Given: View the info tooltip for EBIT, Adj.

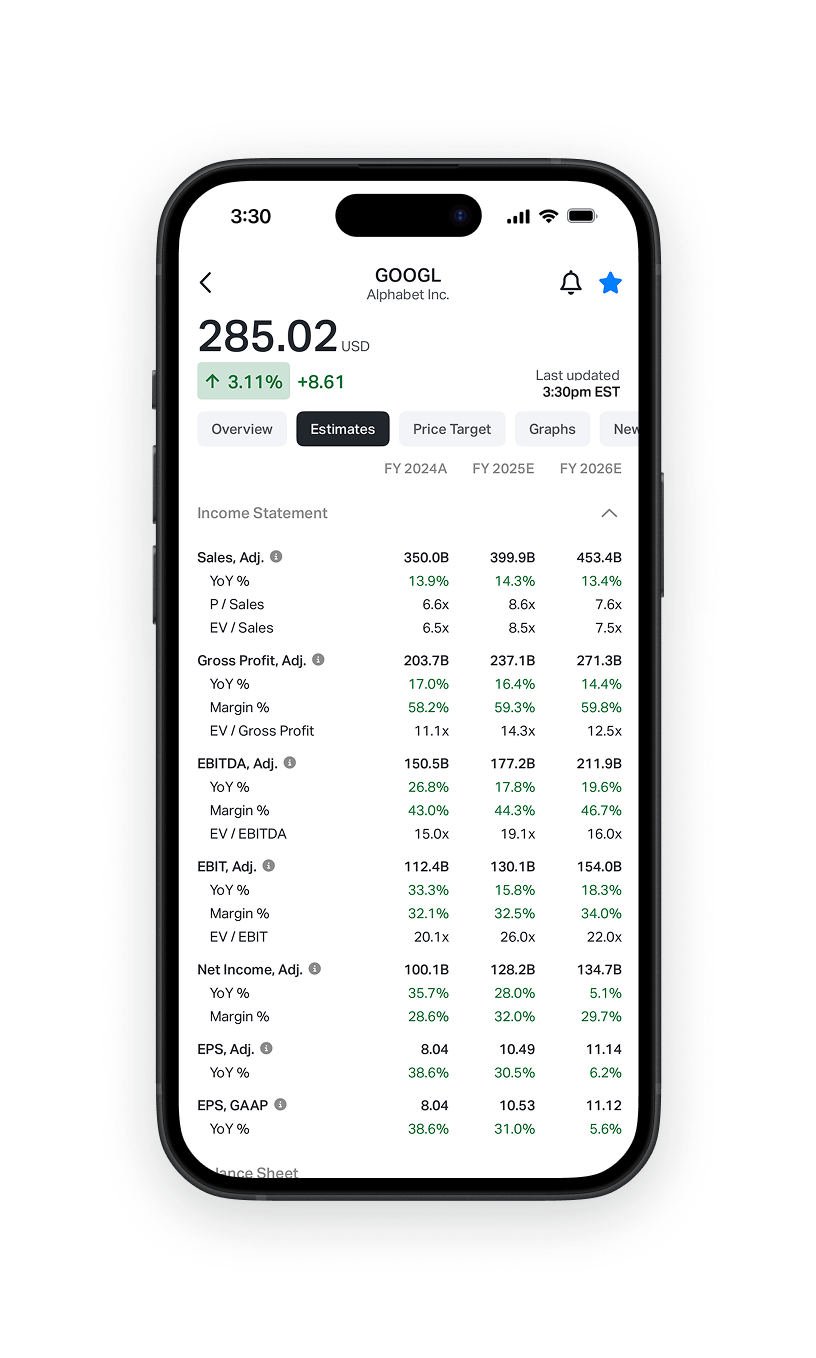Looking at the screenshot, I should [x=269, y=866].
